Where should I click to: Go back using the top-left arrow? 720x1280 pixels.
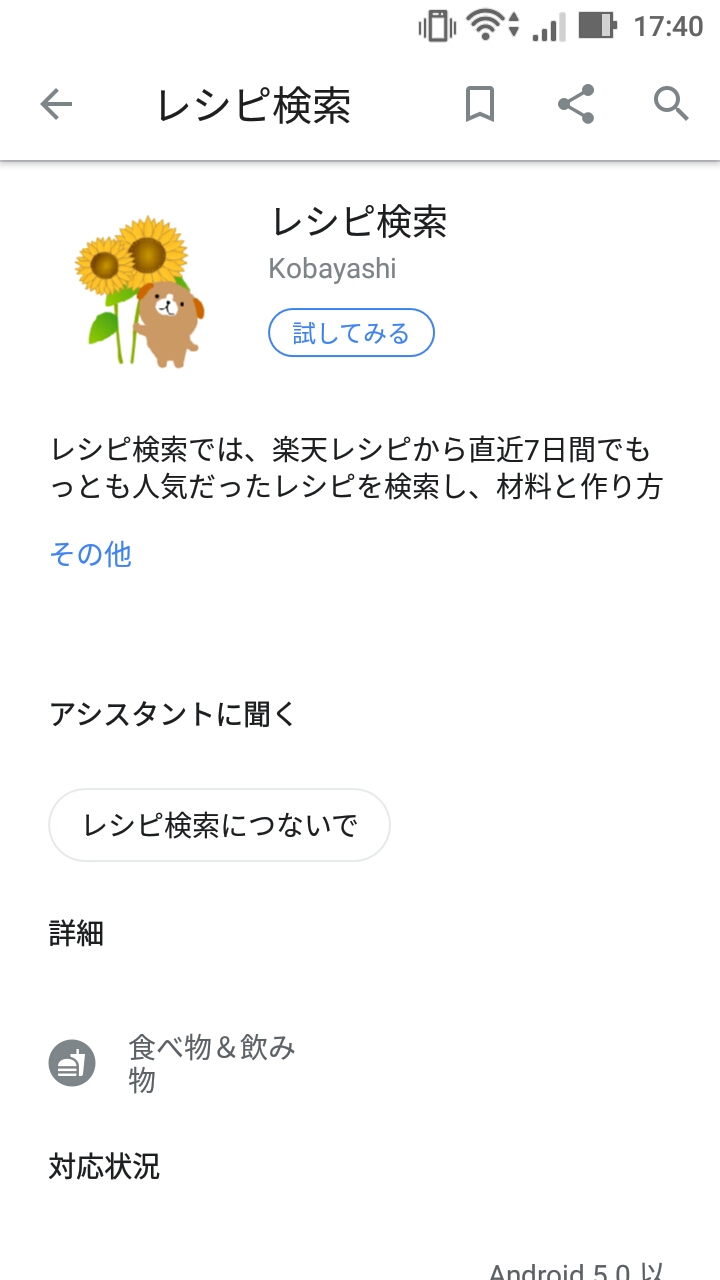click(56, 104)
